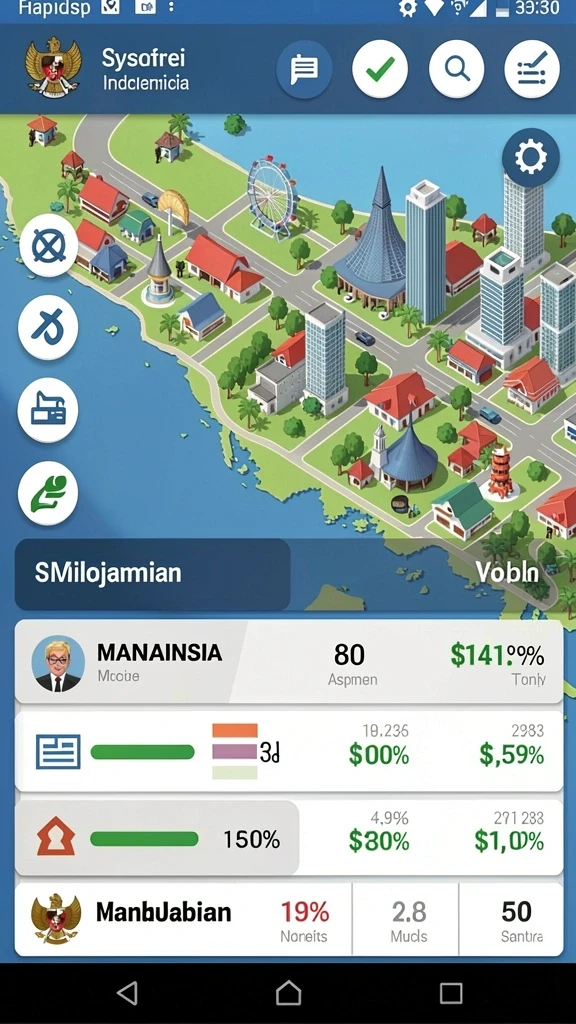Open the 150% row with house icon
Screen dimensions: 576x1024
pos(289,838)
